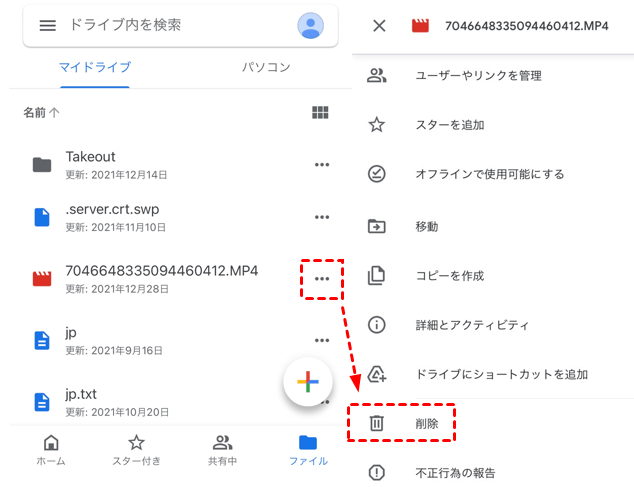Switch to grid view layout
The width and height of the screenshot is (634, 487).
[x=320, y=113]
